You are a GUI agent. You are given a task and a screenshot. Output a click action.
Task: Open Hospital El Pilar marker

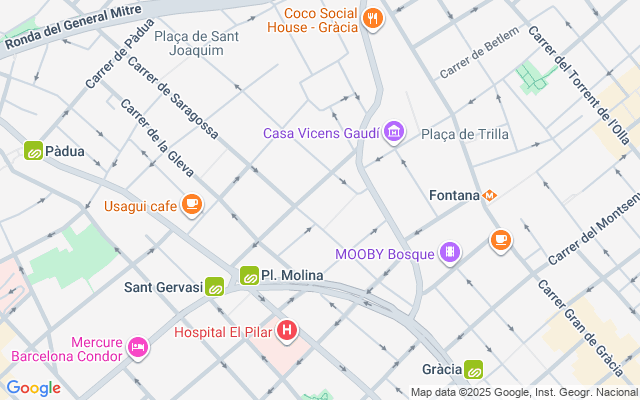click(287, 330)
